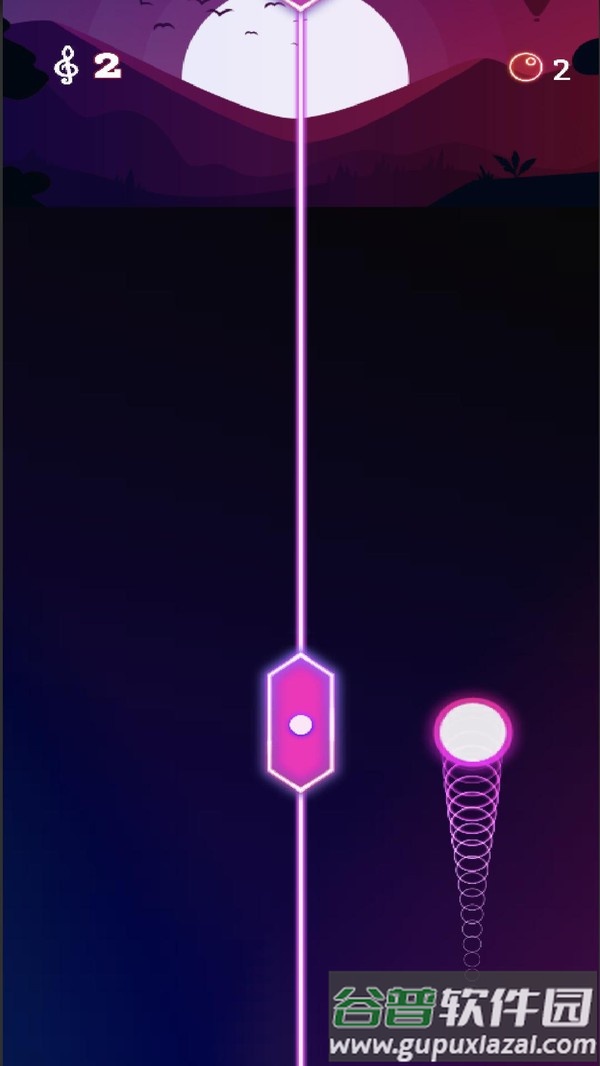Tap the glowing white bouncing ball

(473, 729)
